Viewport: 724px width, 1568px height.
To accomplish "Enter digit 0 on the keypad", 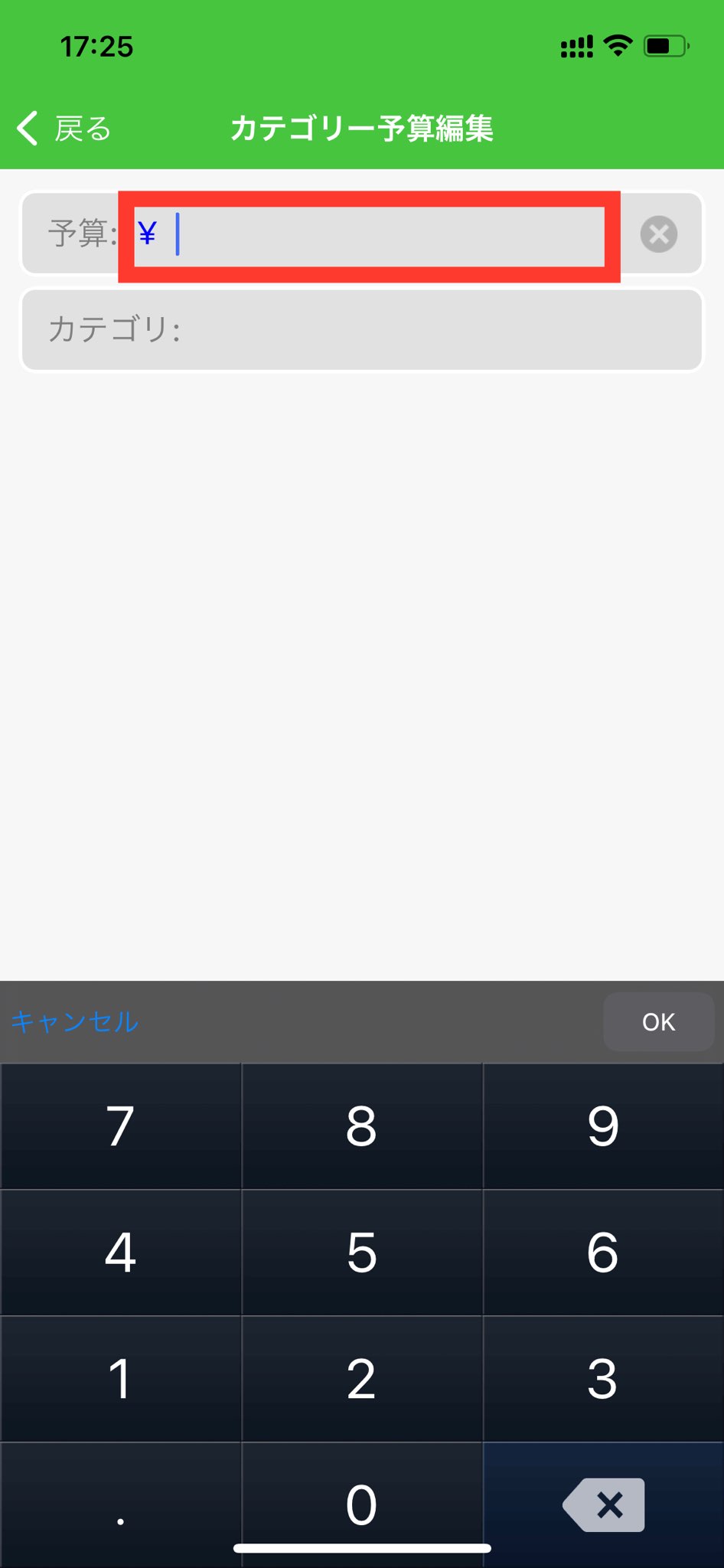I will pos(361,1504).
